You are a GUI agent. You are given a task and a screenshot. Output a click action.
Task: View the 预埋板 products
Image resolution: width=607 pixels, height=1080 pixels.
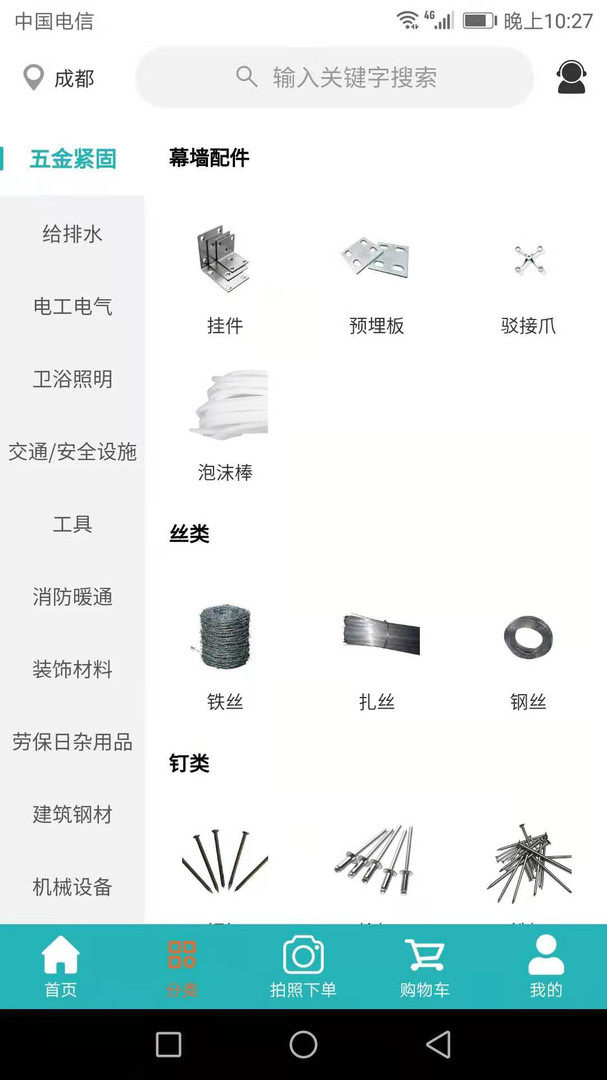tap(376, 275)
